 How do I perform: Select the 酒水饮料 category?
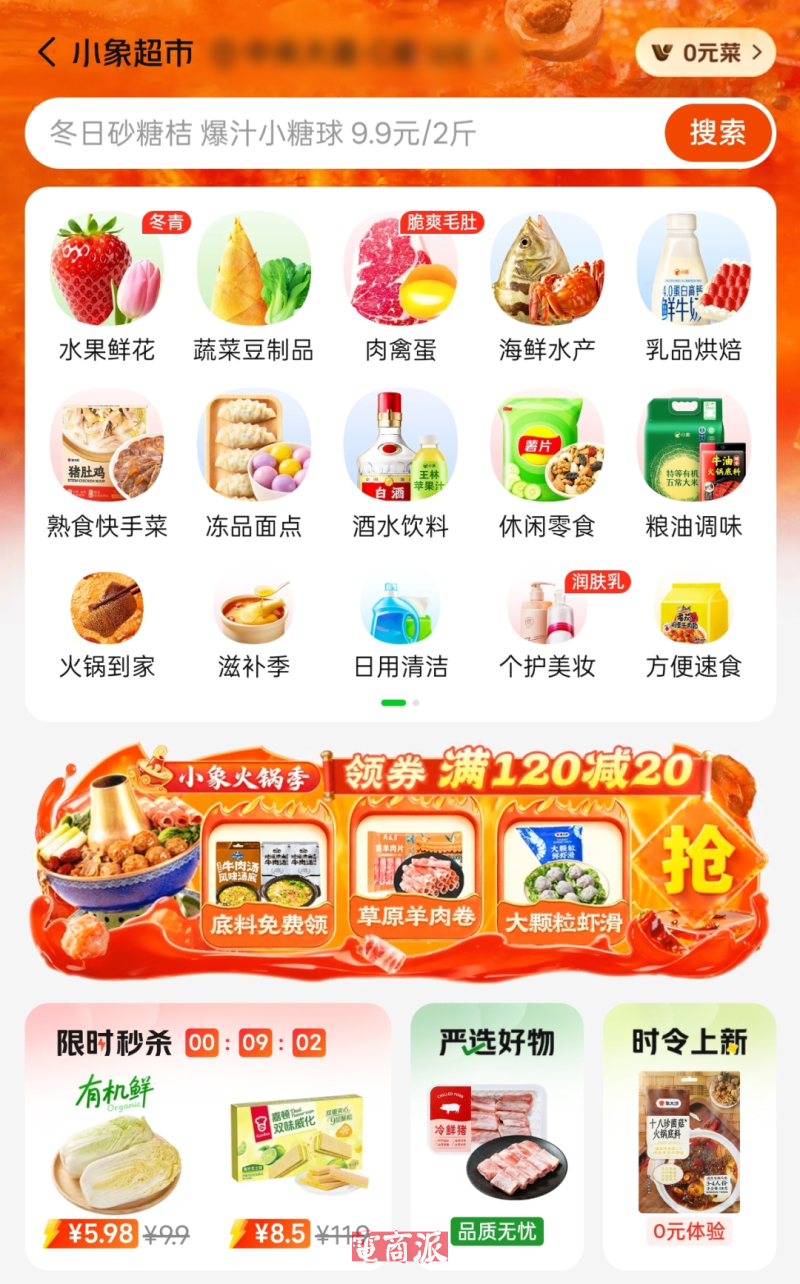pos(400,463)
